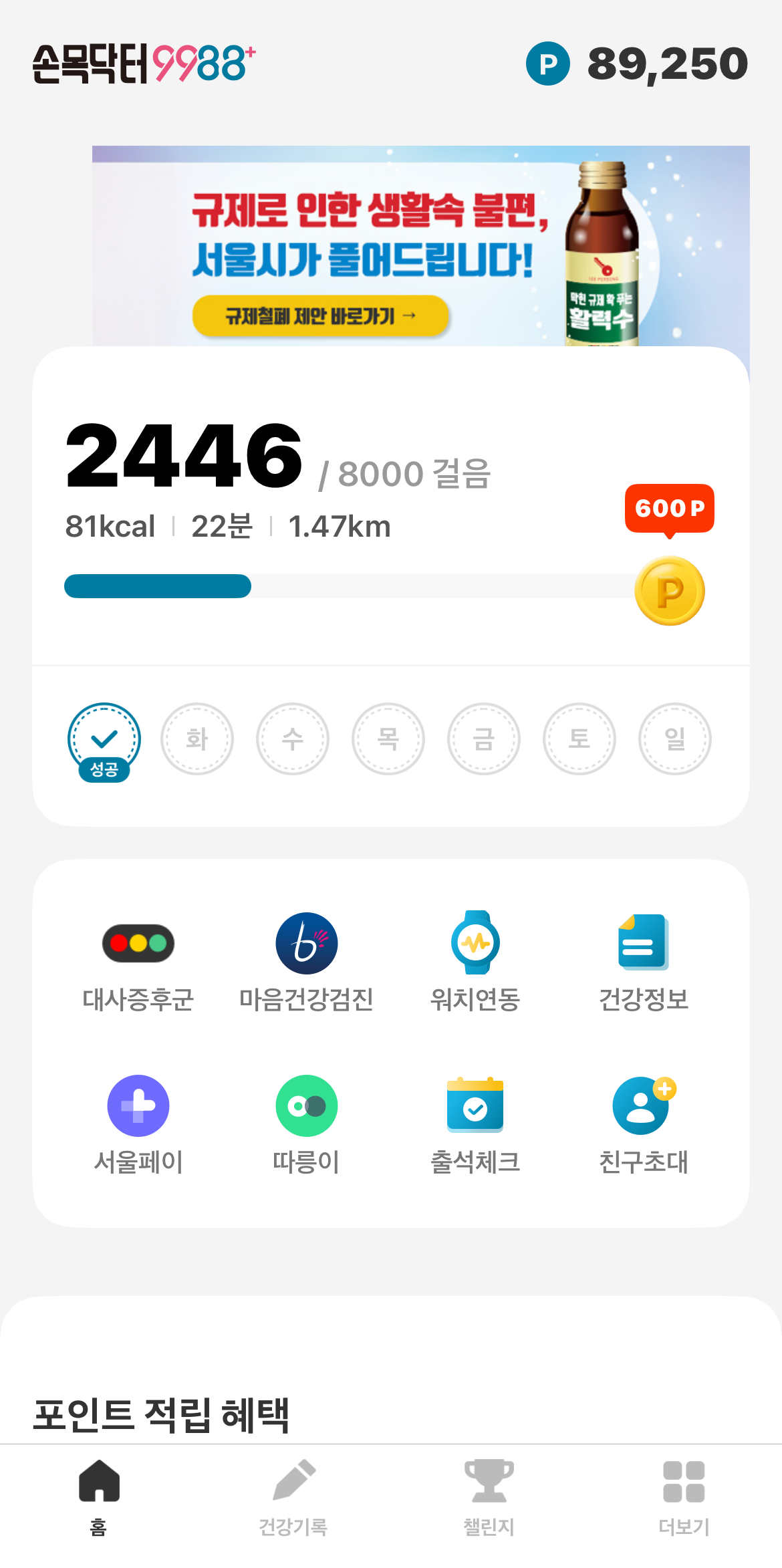
Task: Open the blue P points icon
Action: click(x=547, y=64)
